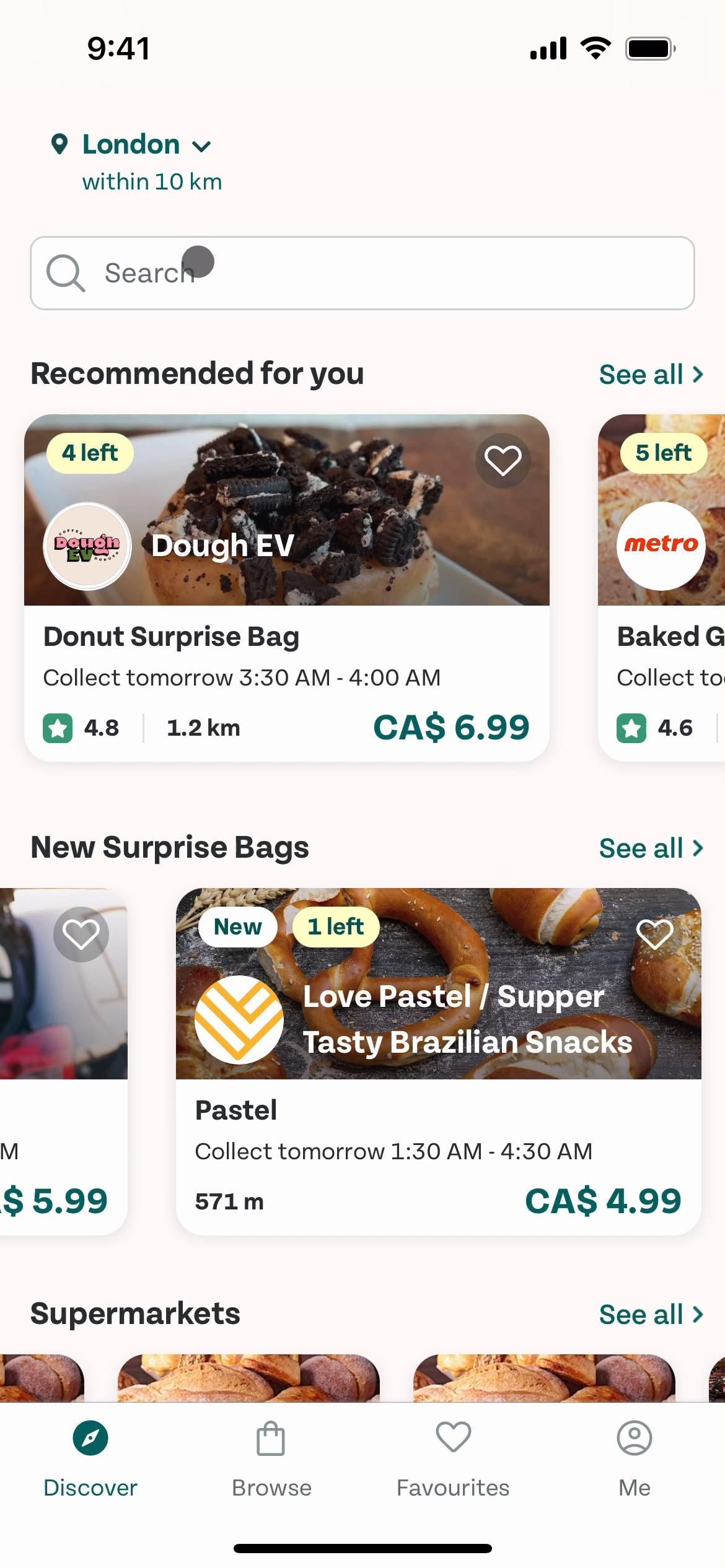The image size is (725, 1568).
Task: See all Supermarkets
Action: tap(651, 1315)
